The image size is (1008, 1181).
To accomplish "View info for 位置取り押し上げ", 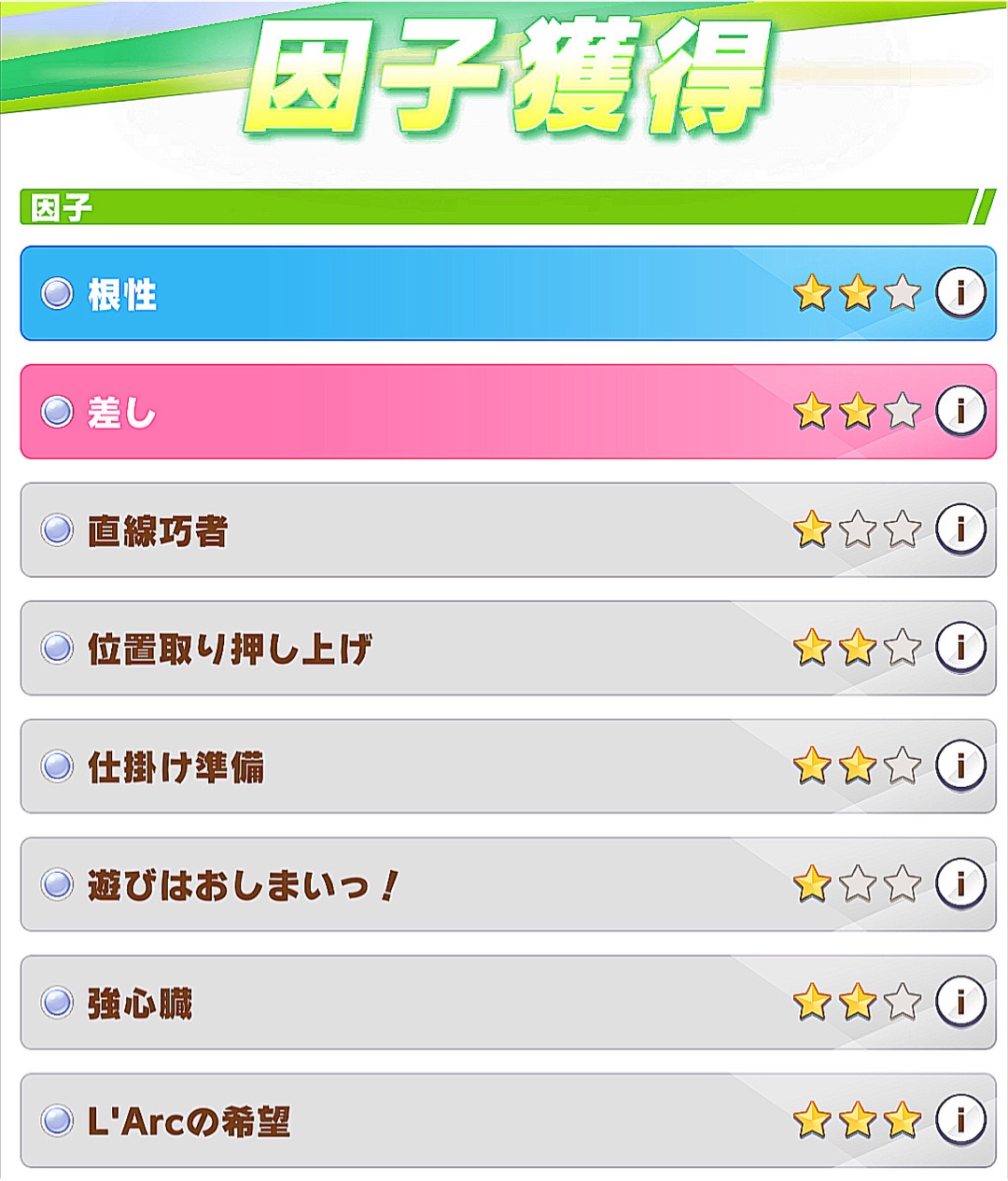I will (960, 647).
